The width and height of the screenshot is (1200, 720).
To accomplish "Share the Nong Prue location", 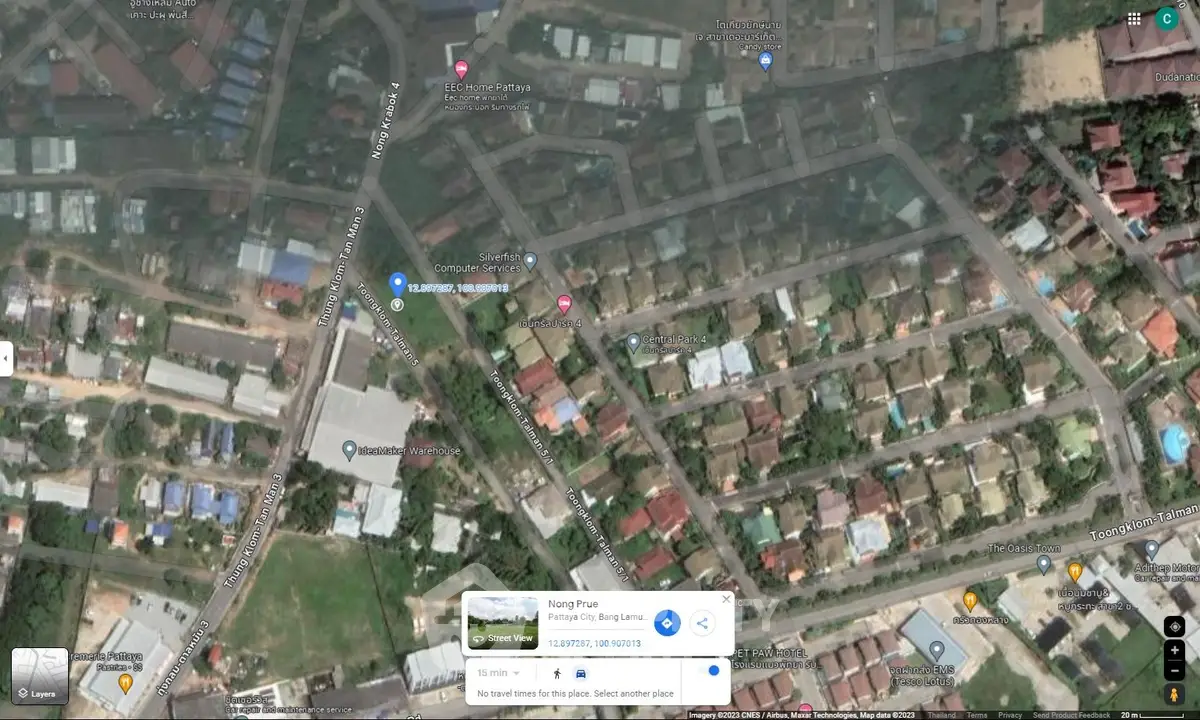I will click(702, 623).
